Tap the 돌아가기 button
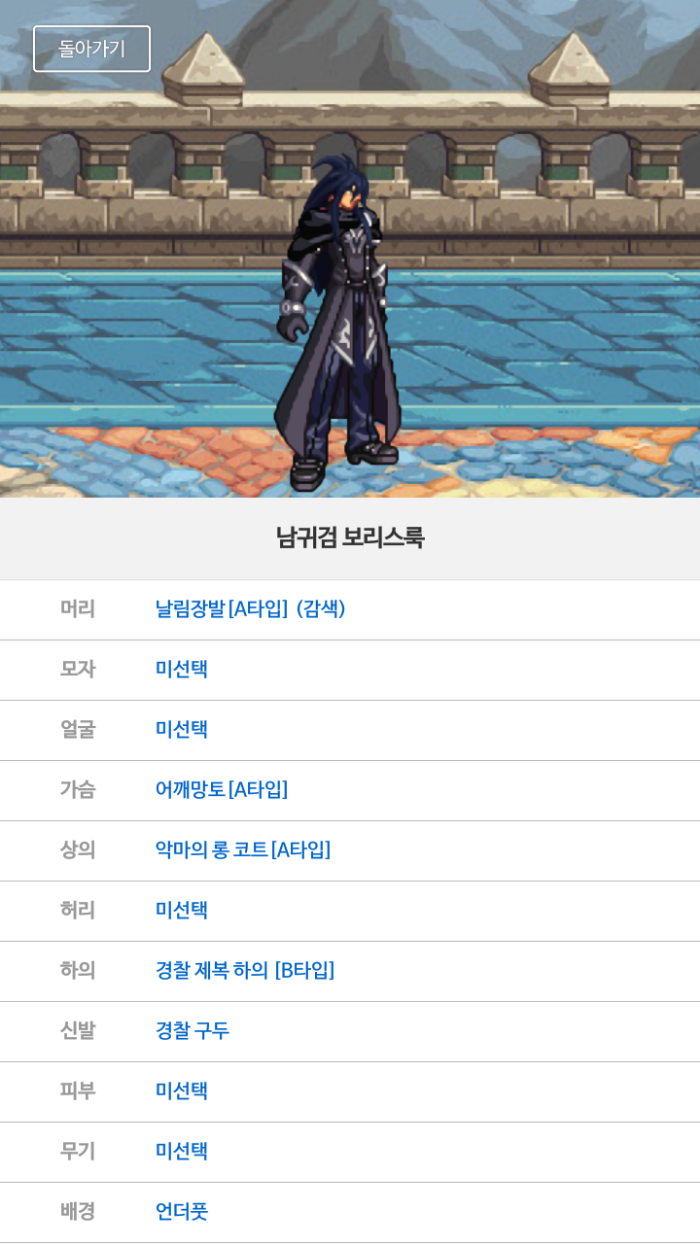Viewport: 700px width, 1244px height. 92,49
